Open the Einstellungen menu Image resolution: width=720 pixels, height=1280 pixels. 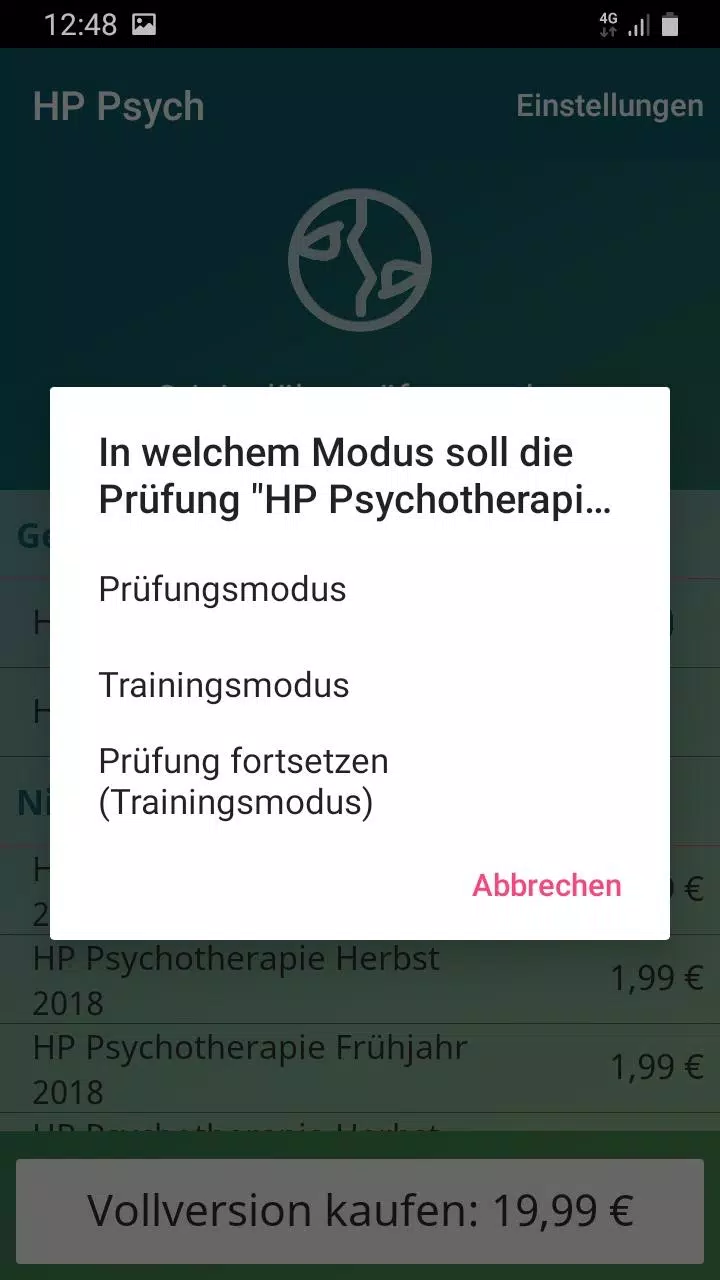pos(609,105)
